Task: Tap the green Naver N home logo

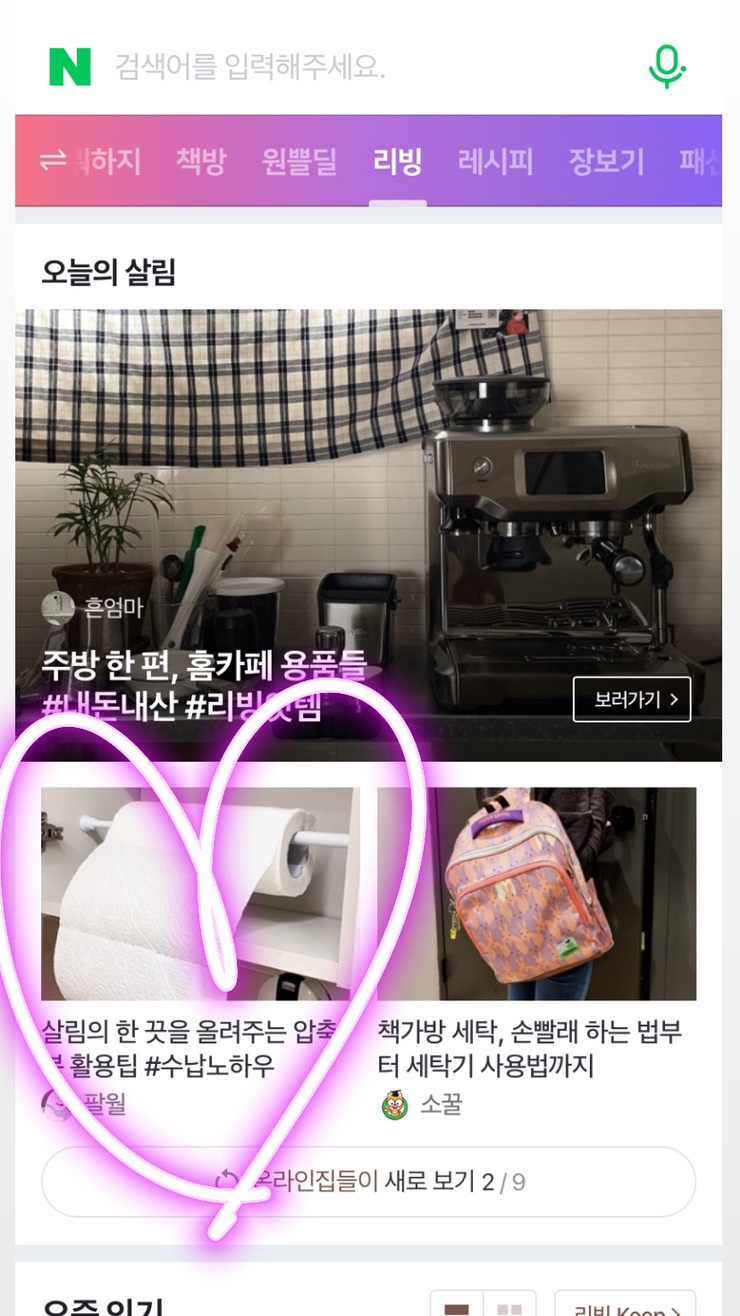Action: pyautogui.click(x=70, y=67)
